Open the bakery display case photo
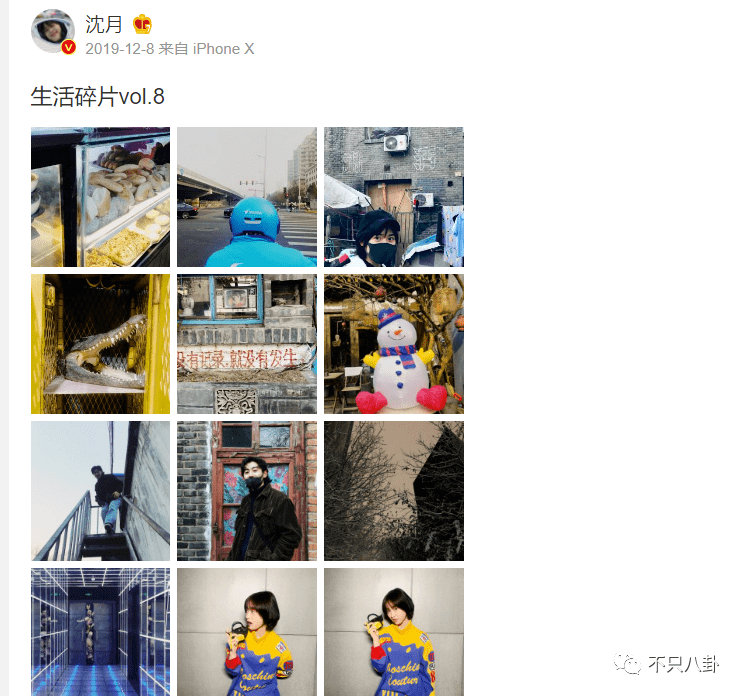743x696 pixels. 100,197
